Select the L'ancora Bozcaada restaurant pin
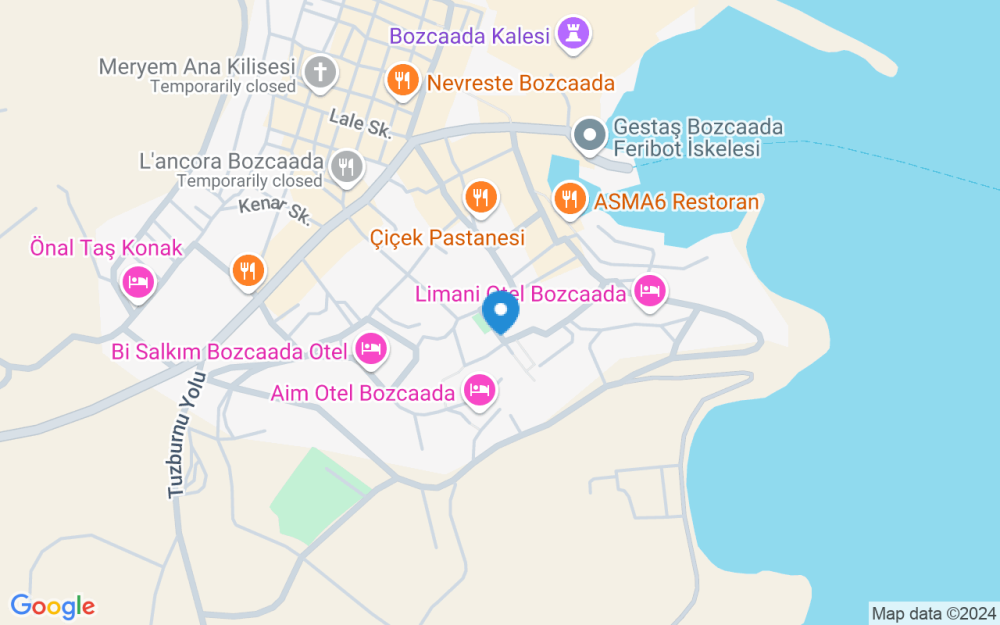This screenshot has height=625, width=1000. (347, 166)
